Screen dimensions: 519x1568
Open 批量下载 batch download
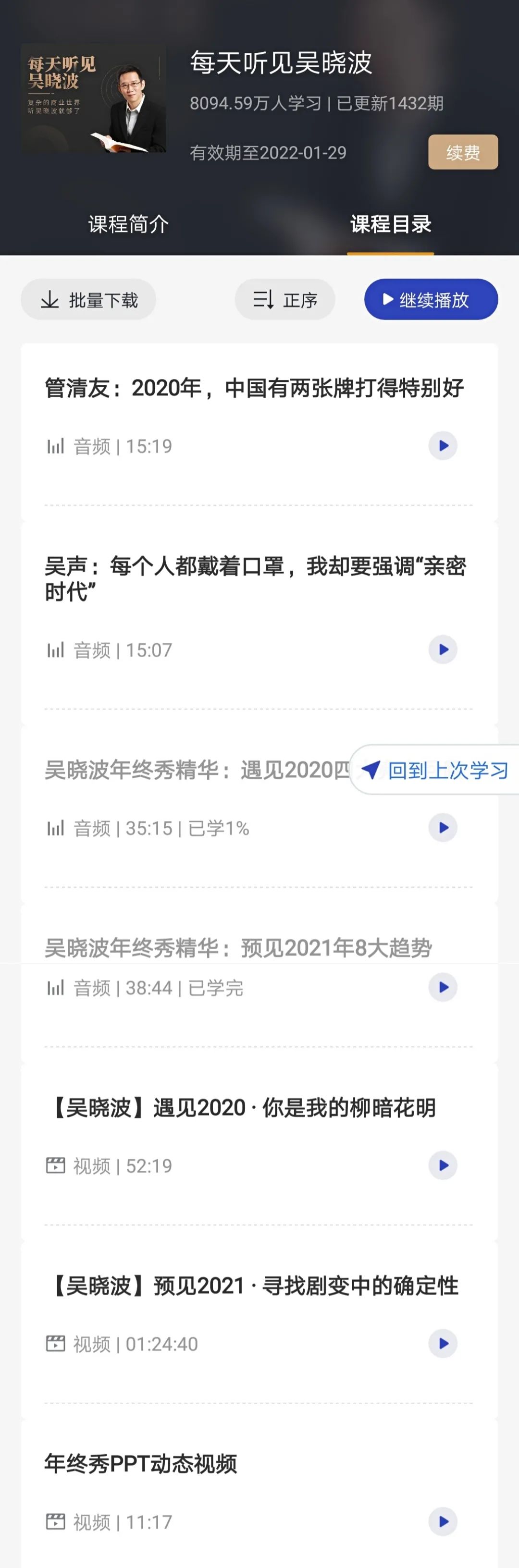click(x=89, y=299)
